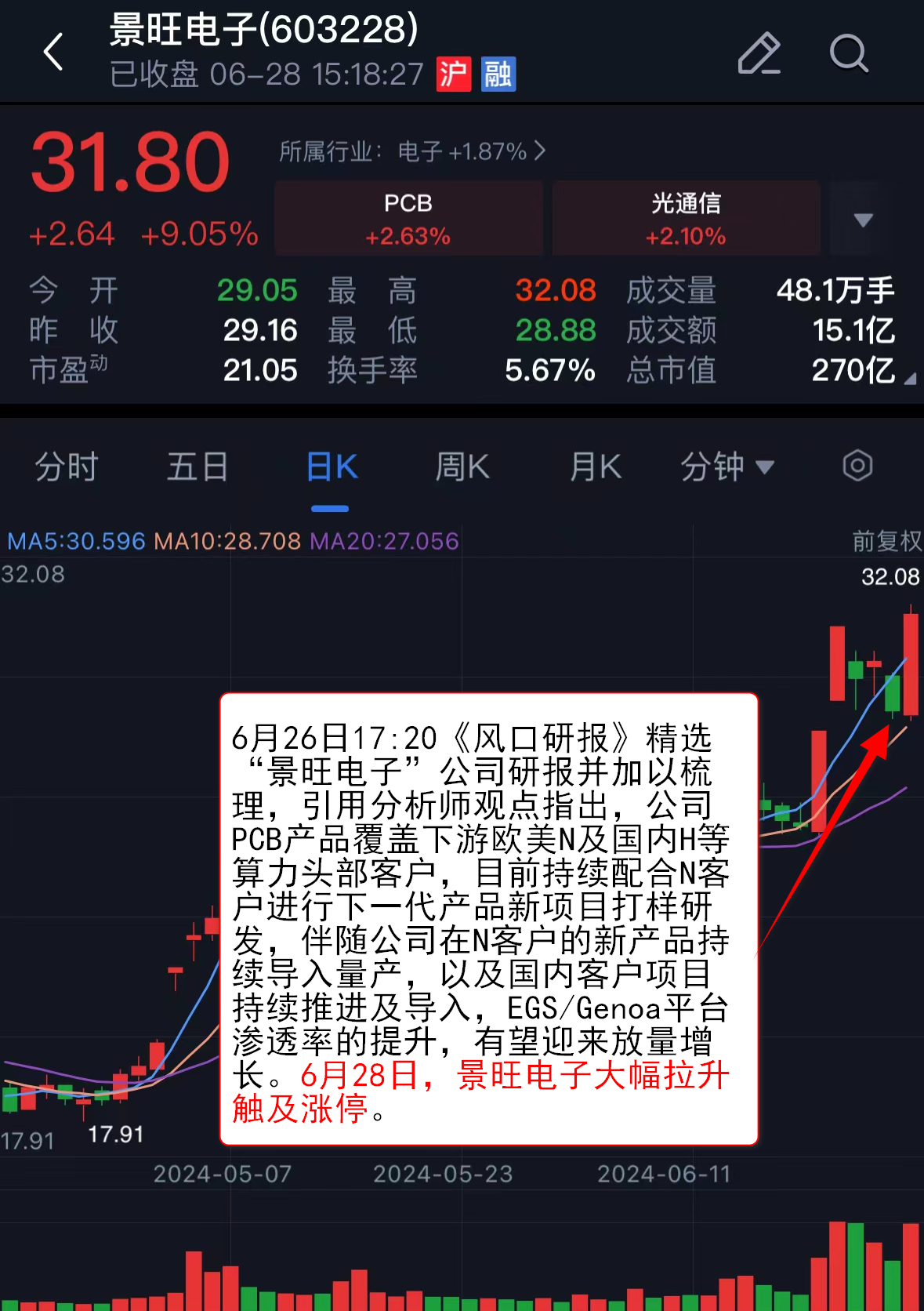The height and width of the screenshot is (1311, 924).
Task: Select the 日K chart tab
Action: (332, 467)
